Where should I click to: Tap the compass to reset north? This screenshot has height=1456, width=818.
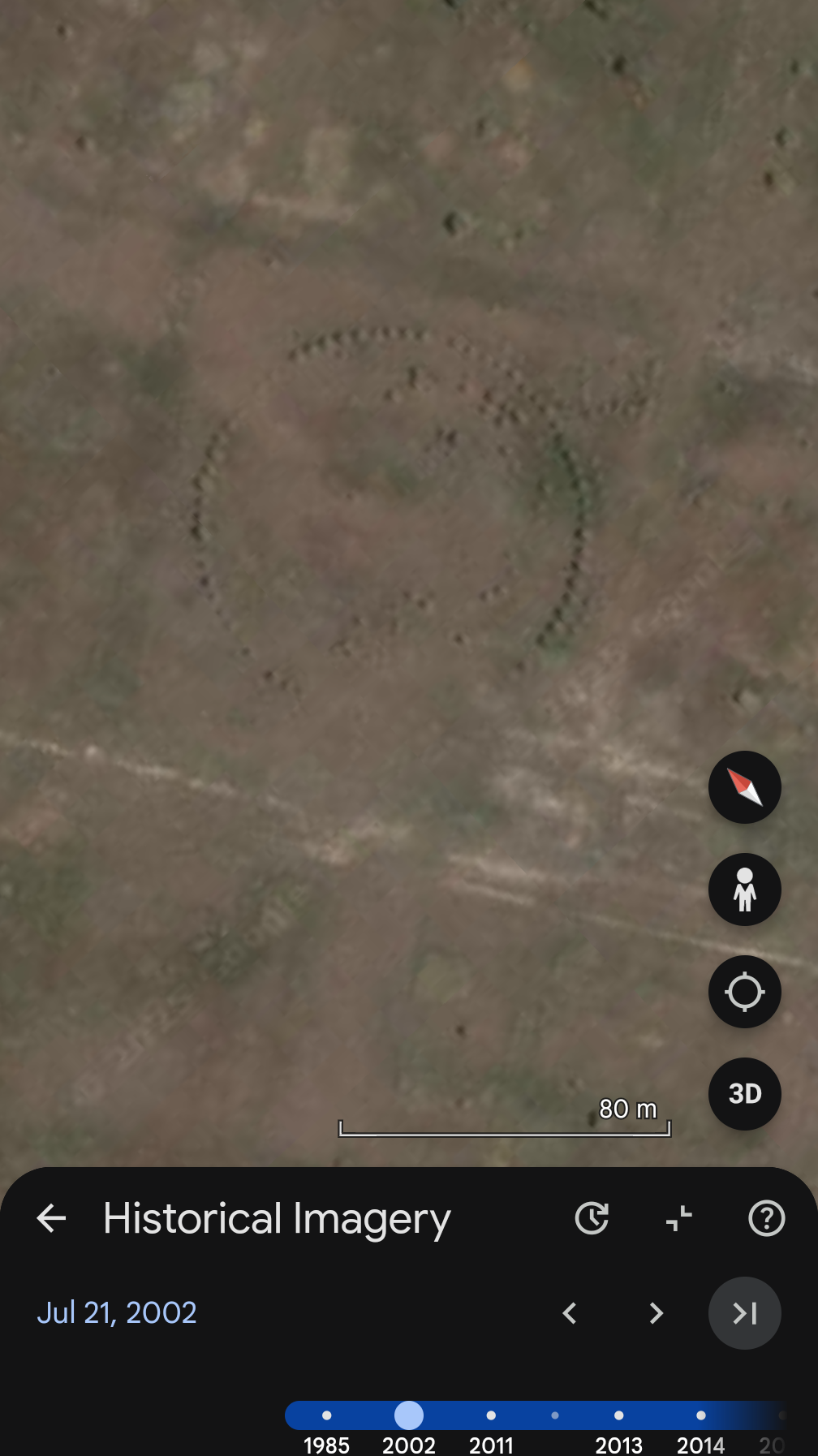744,787
